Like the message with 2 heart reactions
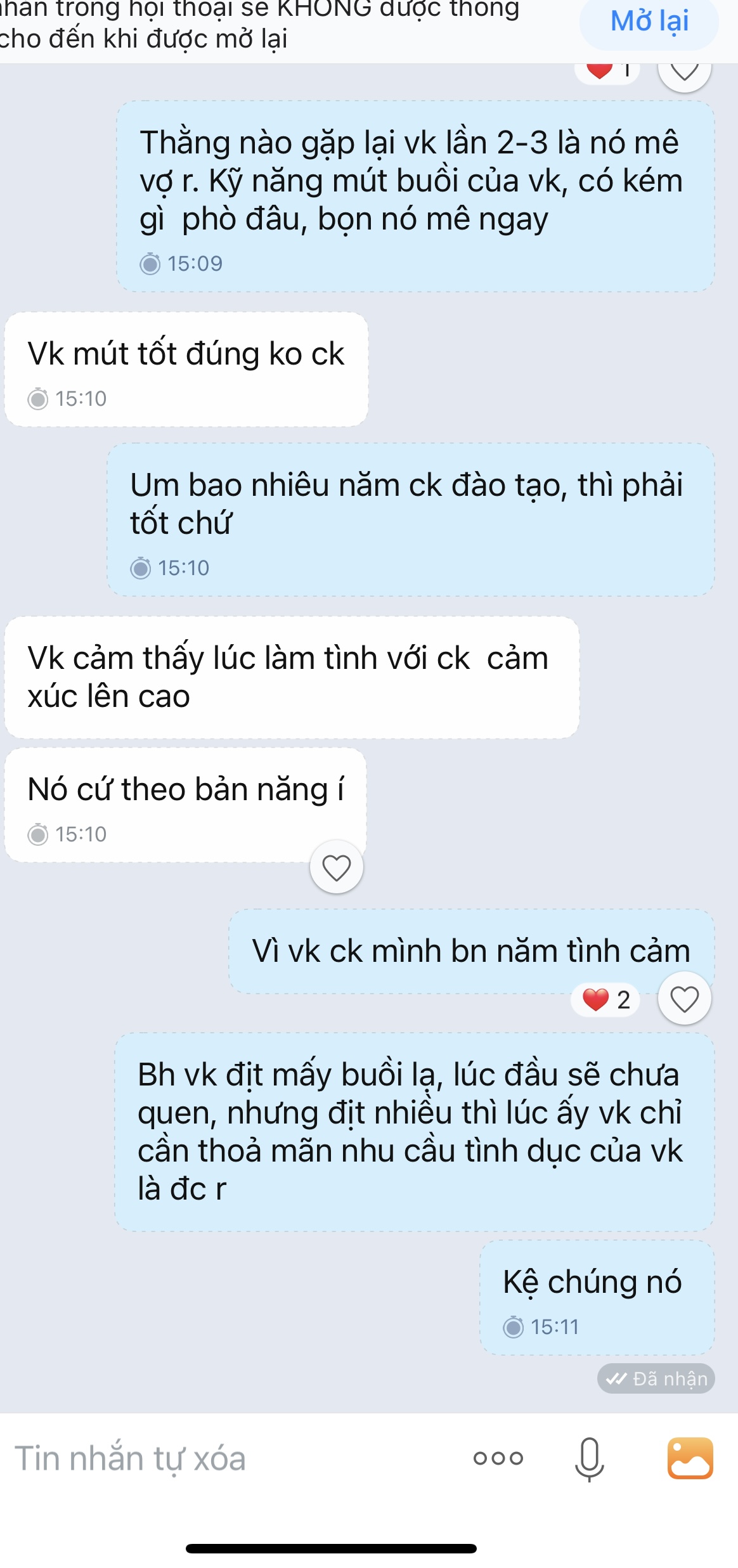The width and height of the screenshot is (738, 1568). [684, 999]
